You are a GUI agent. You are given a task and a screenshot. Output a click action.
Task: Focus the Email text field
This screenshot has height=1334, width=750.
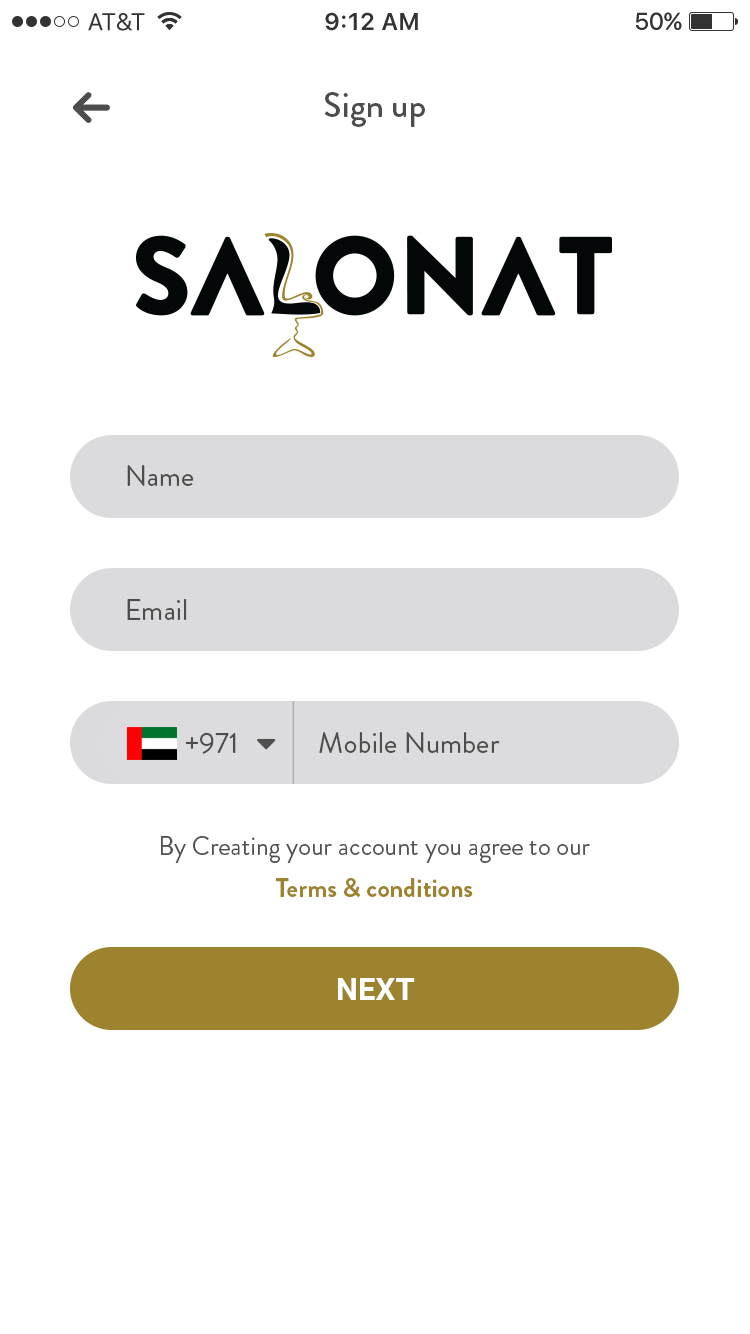(374, 610)
